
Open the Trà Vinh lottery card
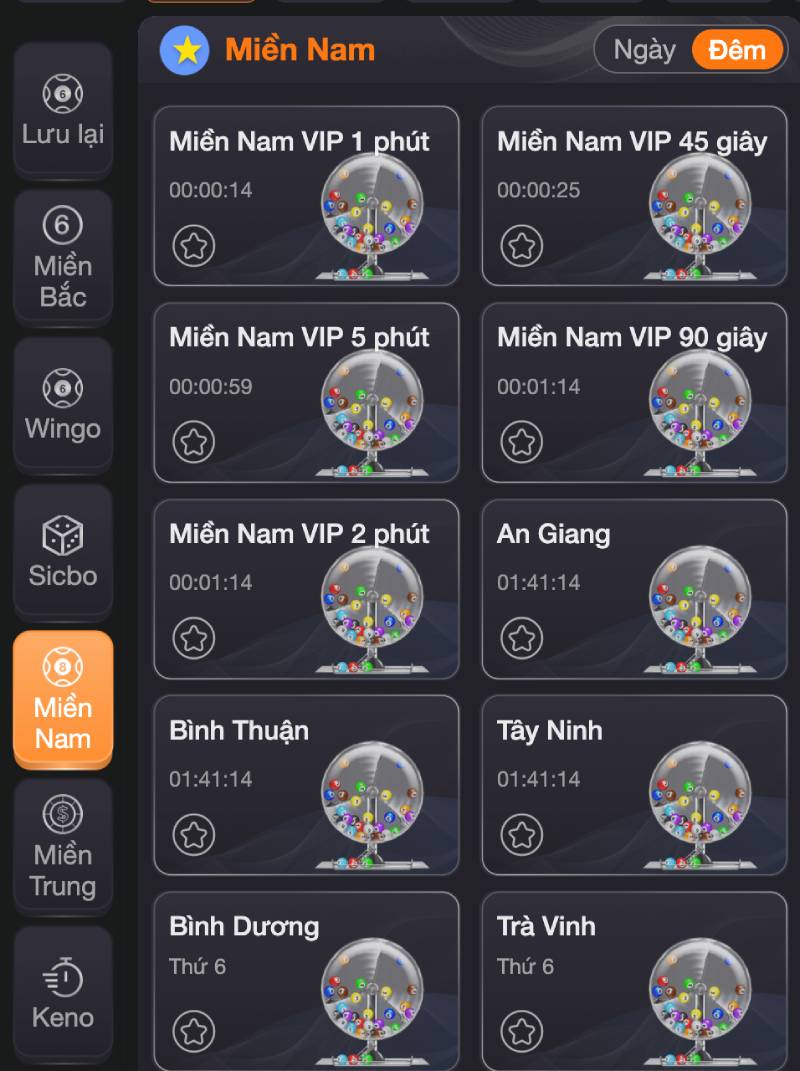[634, 980]
